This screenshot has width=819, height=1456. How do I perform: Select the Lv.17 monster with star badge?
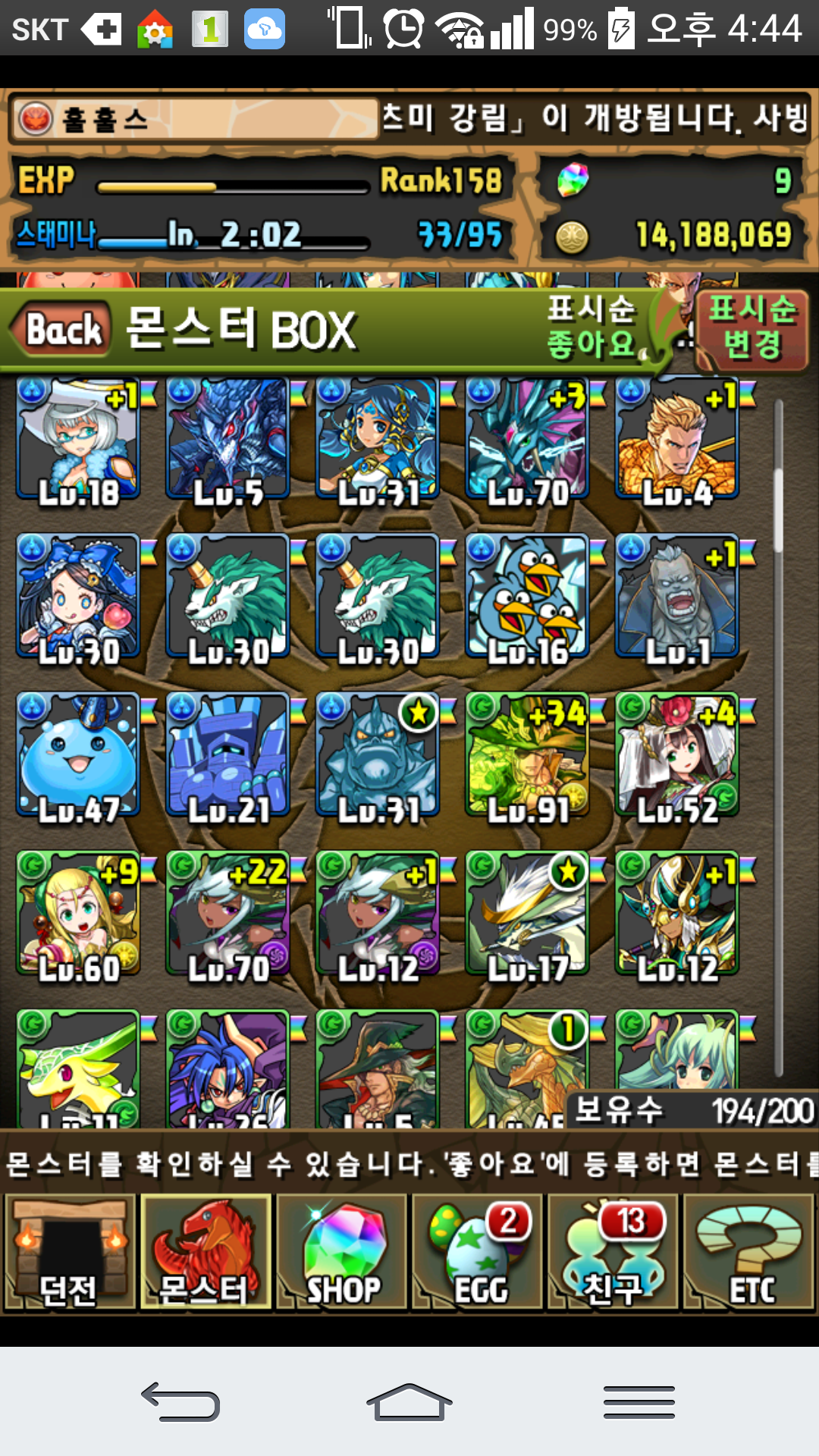528,914
